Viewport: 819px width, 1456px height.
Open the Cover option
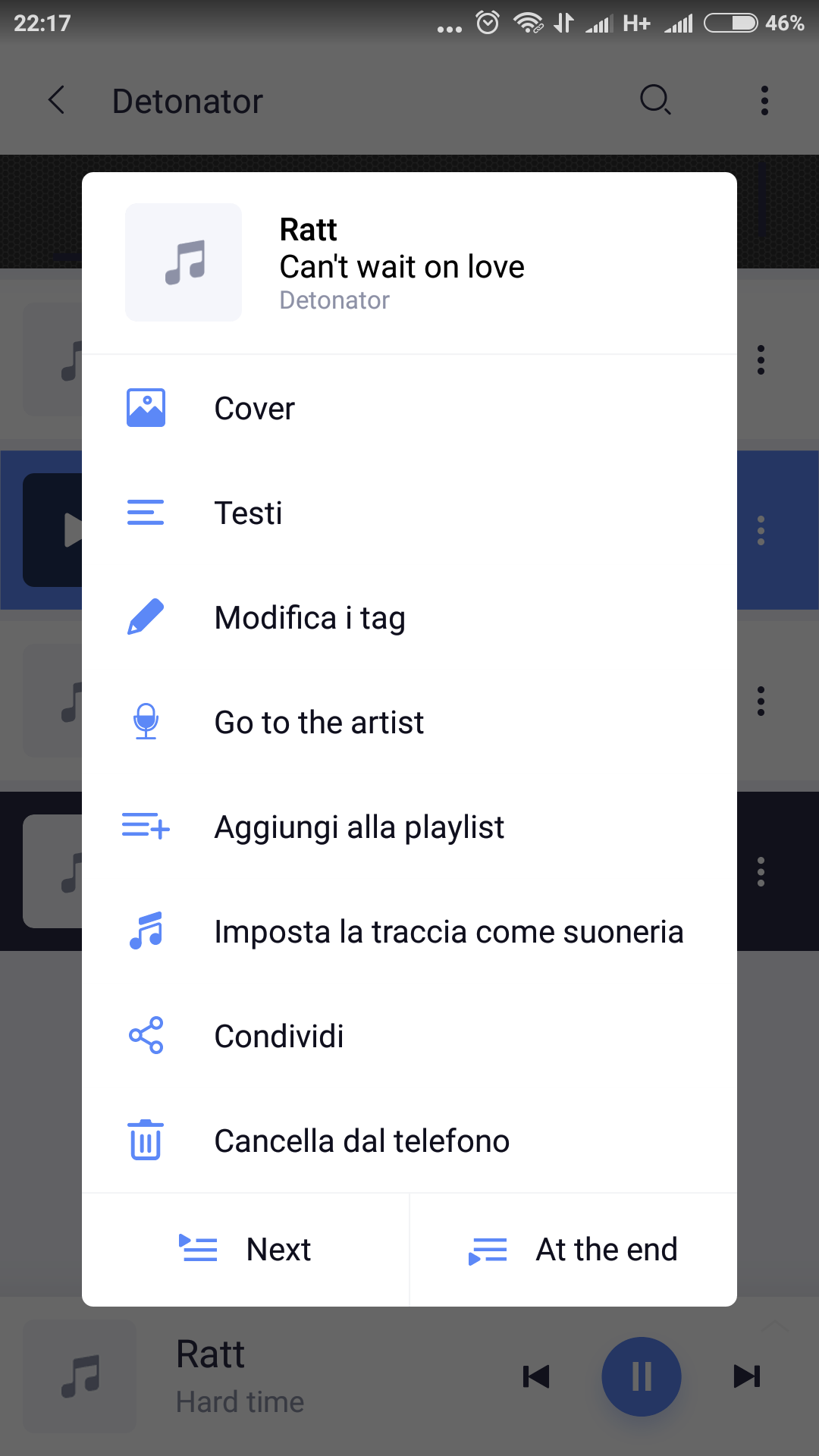(x=409, y=408)
